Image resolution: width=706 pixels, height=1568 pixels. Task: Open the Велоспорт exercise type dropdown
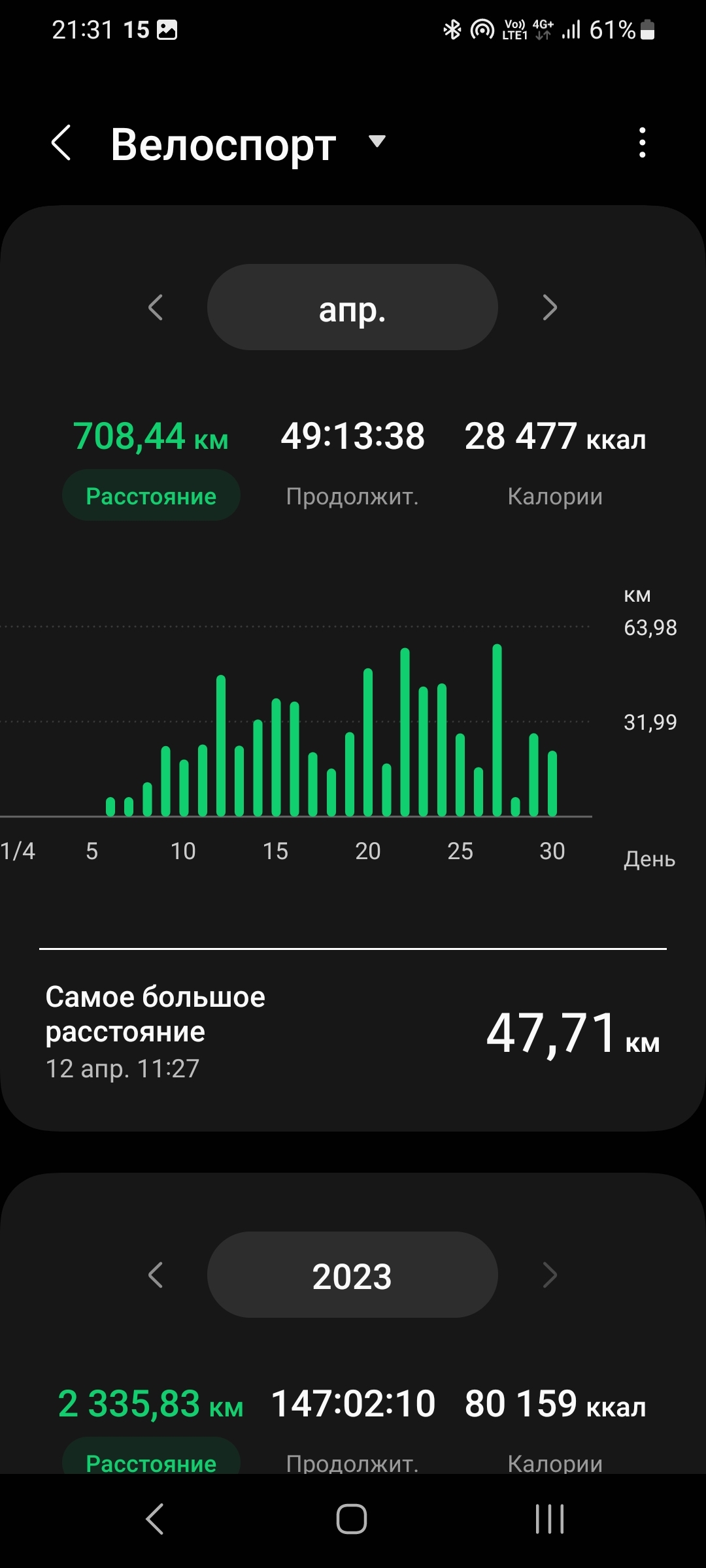point(377,142)
